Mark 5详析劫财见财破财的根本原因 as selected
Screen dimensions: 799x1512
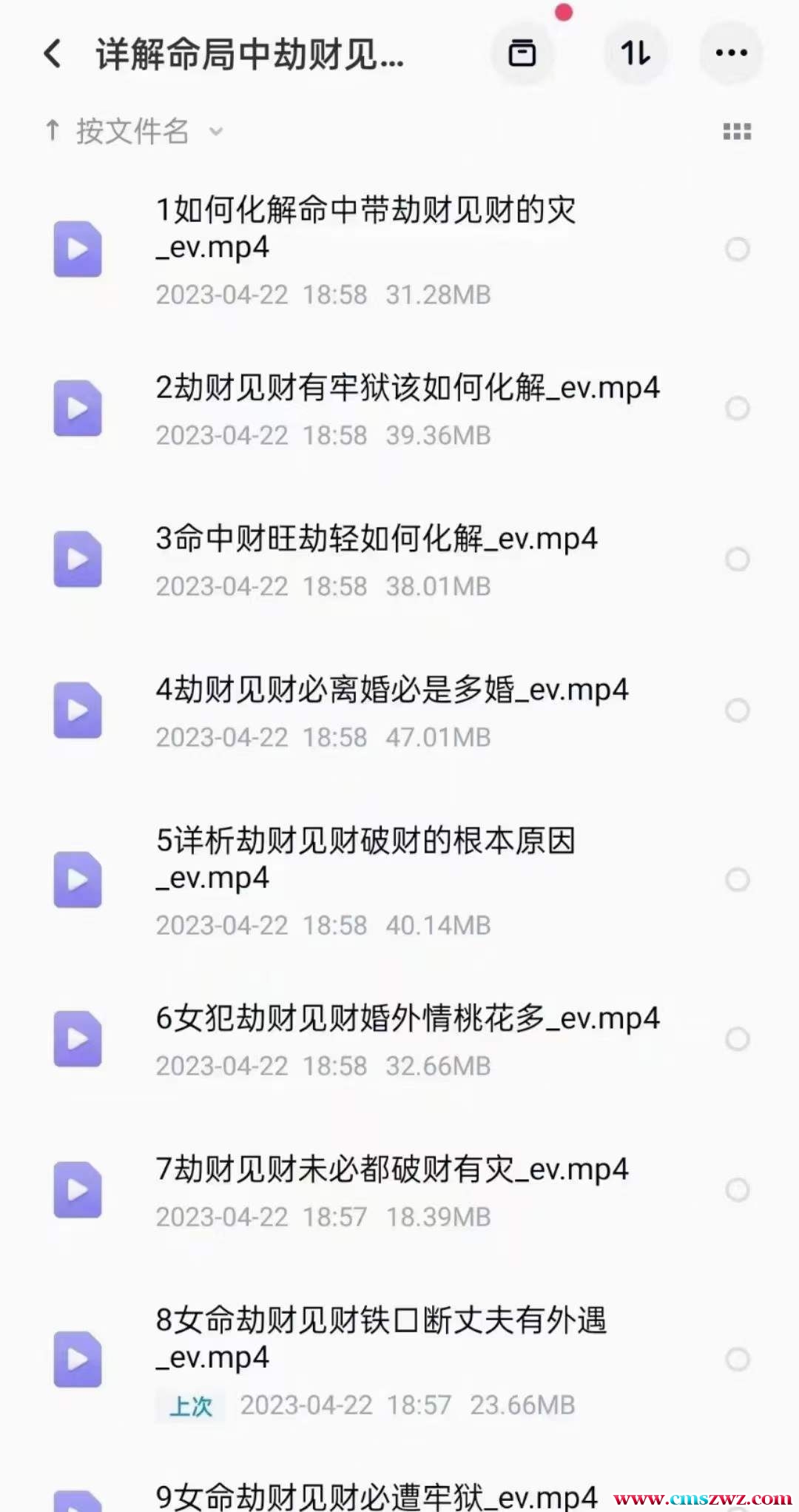(x=737, y=879)
